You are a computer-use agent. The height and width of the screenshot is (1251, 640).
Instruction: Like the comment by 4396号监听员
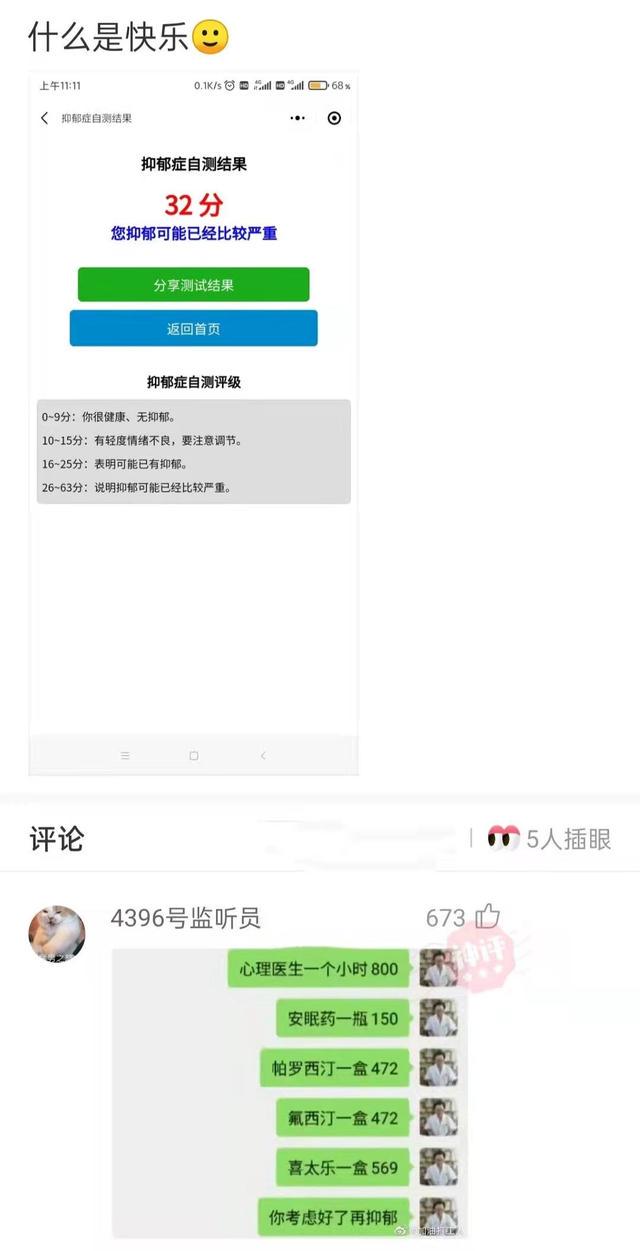(487, 916)
